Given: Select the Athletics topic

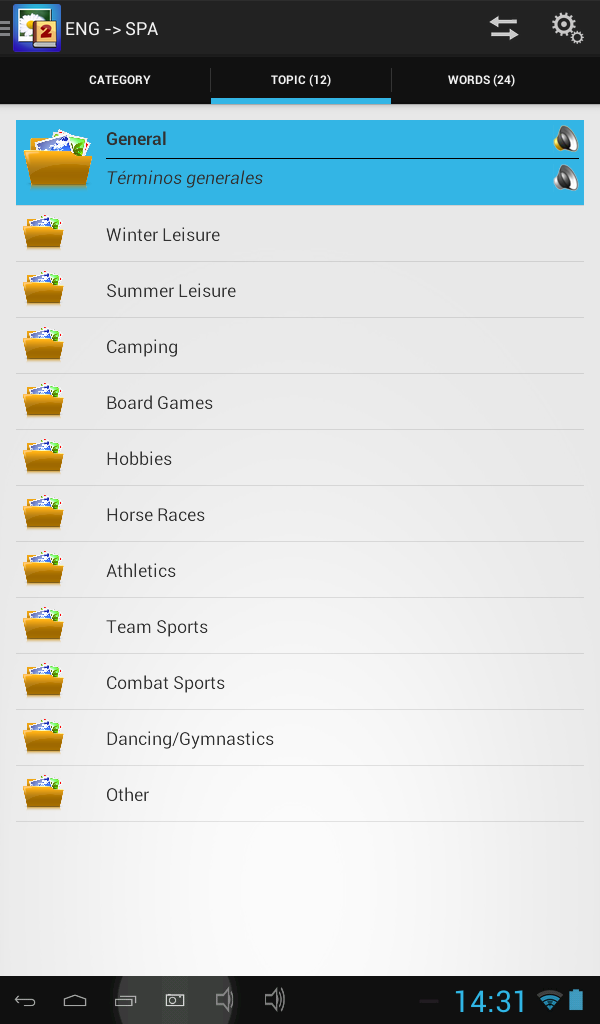Looking at the screenshot, I should click(300, 571).
